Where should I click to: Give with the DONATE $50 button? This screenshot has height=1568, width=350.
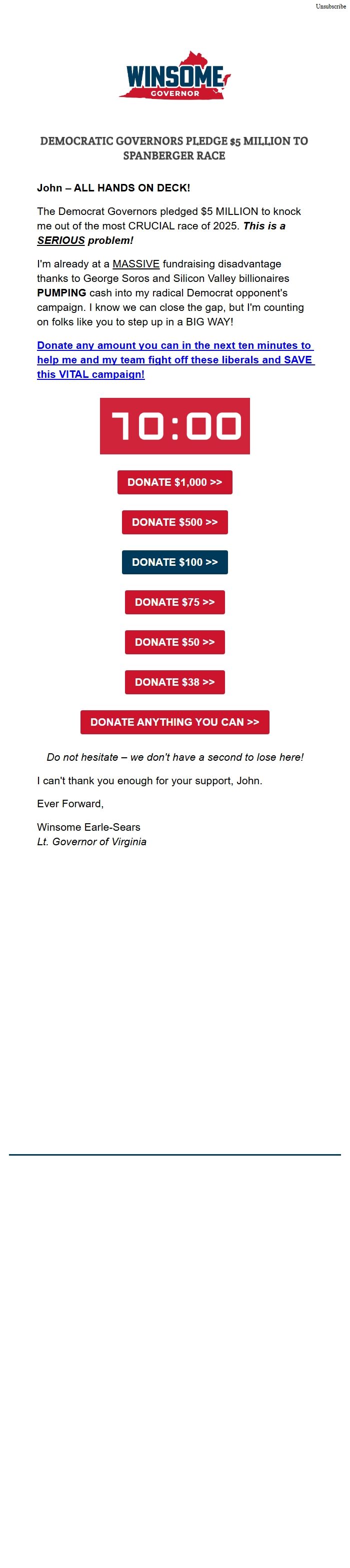click(x=174, y=642)
